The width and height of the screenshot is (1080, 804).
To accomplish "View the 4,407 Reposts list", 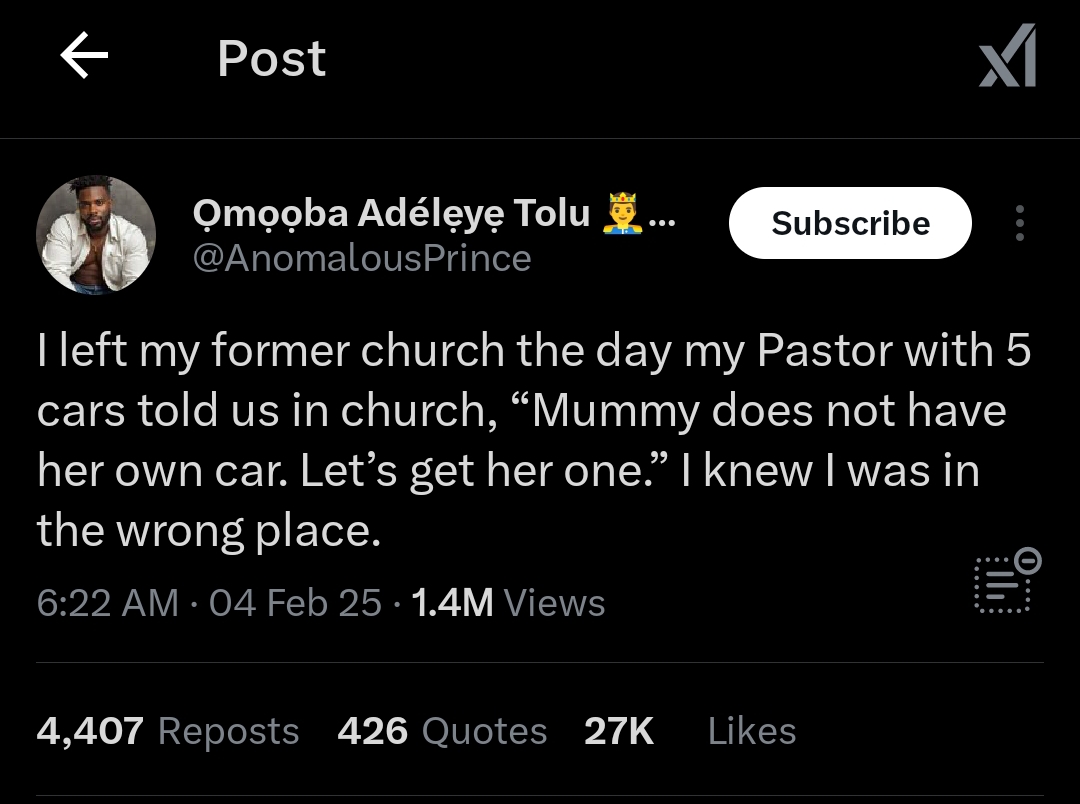I will (167, 731).
